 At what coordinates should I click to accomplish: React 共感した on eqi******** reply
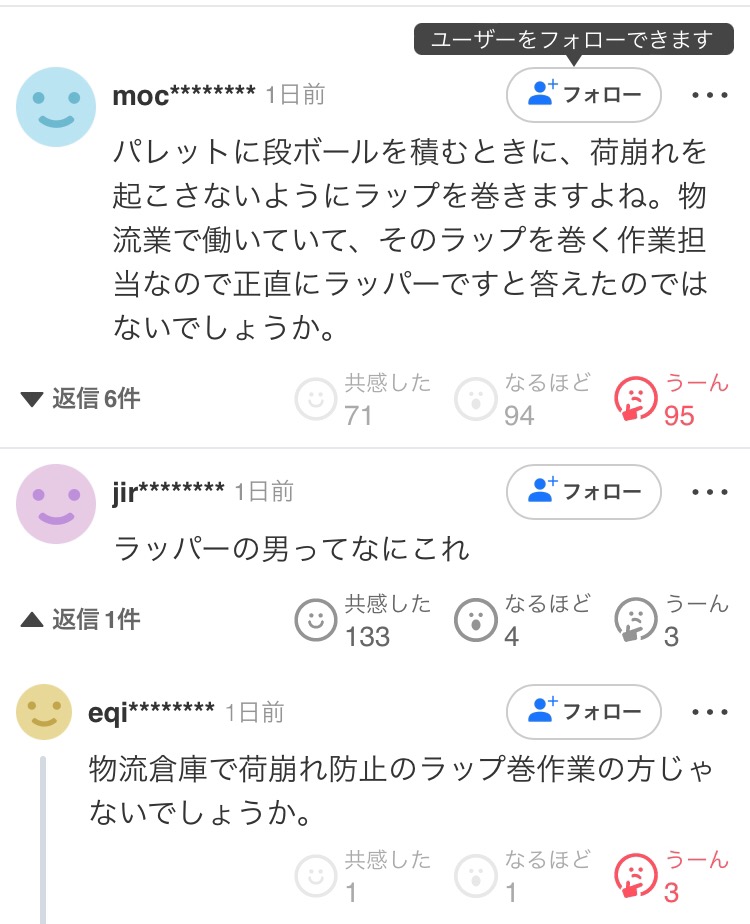(317, 876)
